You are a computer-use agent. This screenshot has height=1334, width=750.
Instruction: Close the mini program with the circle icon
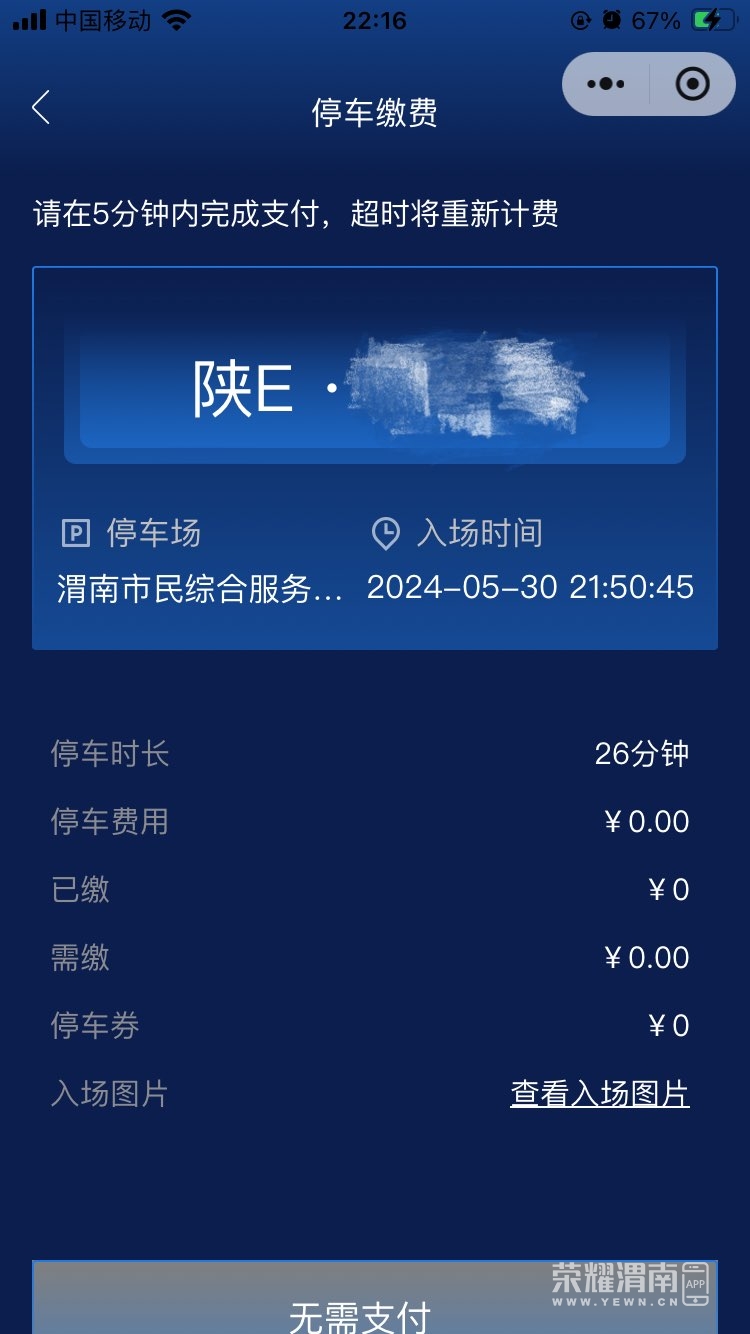tap(692, 84)
